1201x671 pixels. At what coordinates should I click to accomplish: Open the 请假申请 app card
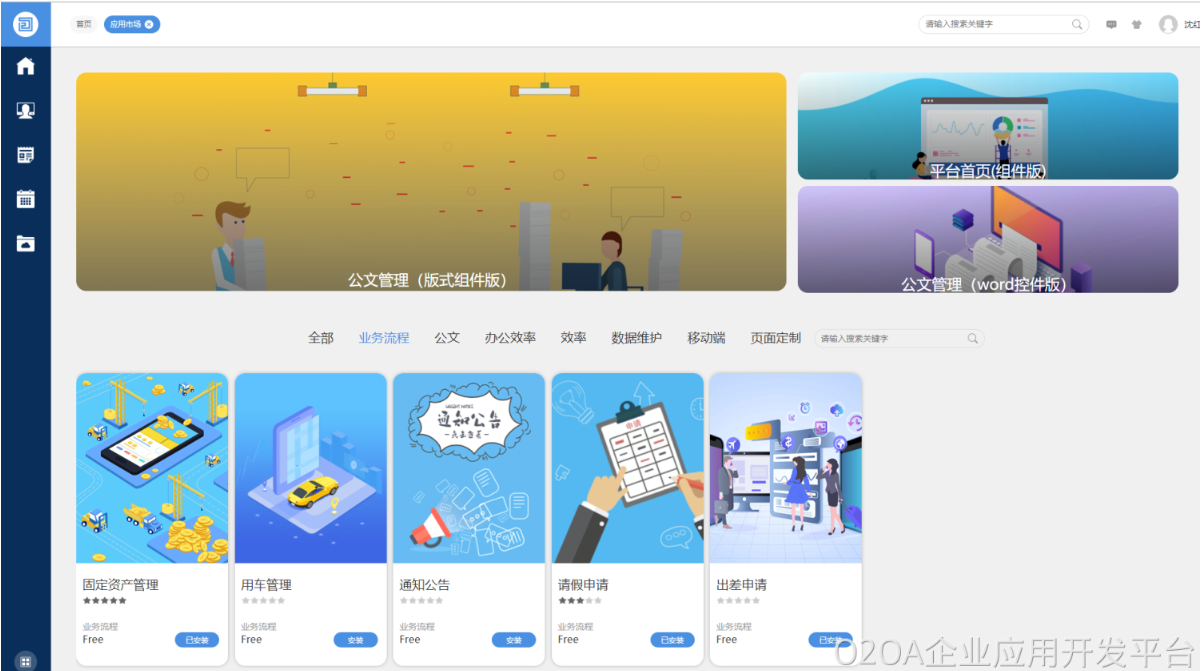click(x=627, y=468)
